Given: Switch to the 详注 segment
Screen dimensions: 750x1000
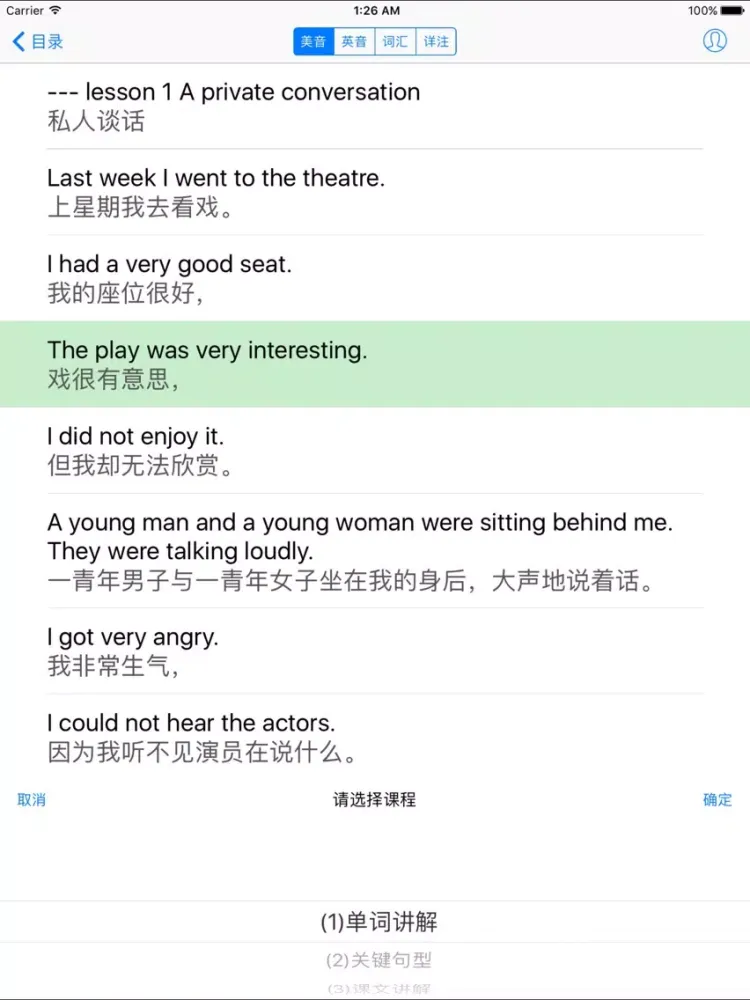Looking at the screenshot, I should coord(436,42).
